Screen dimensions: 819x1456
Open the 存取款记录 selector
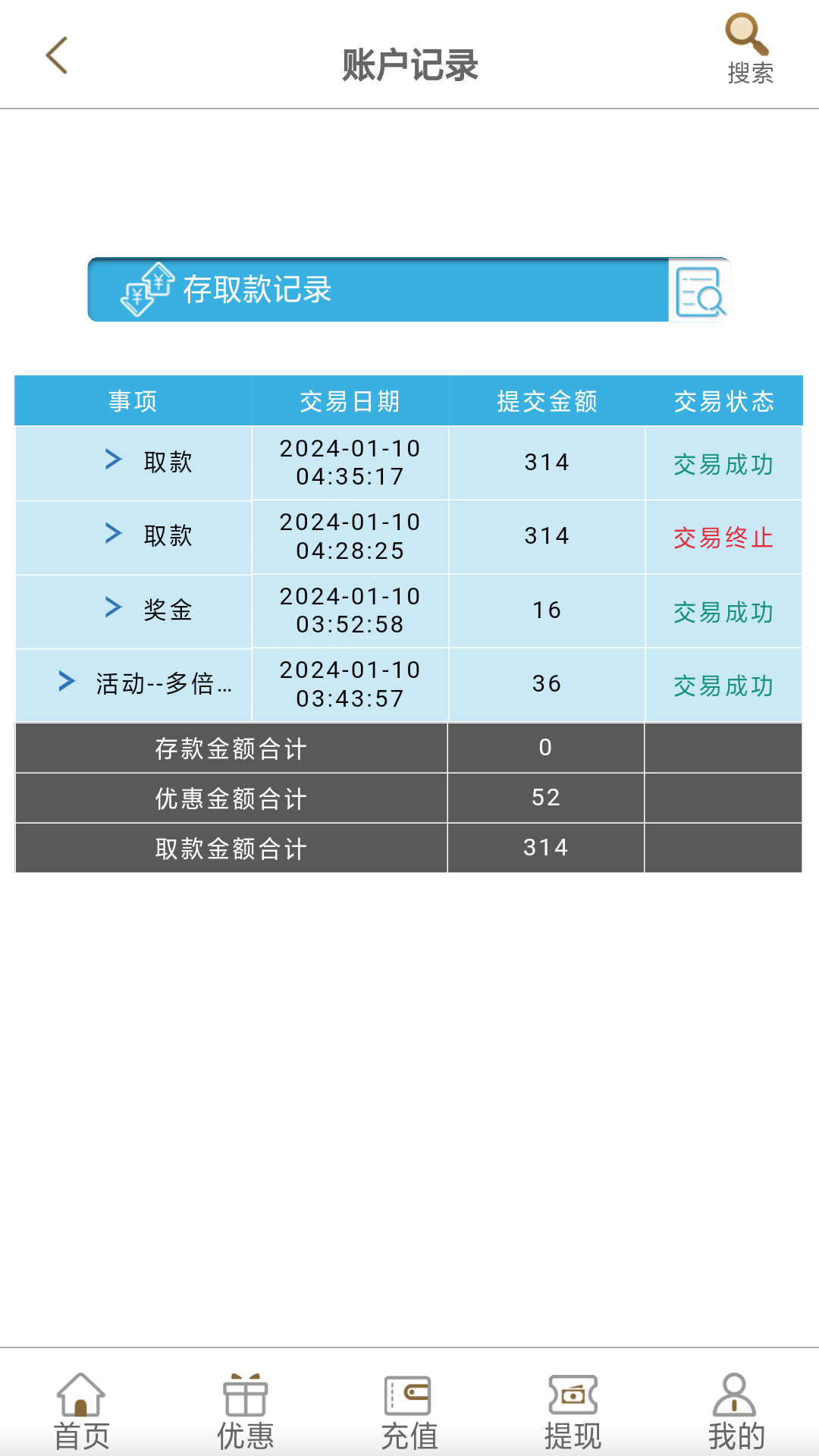coord(408,290)
